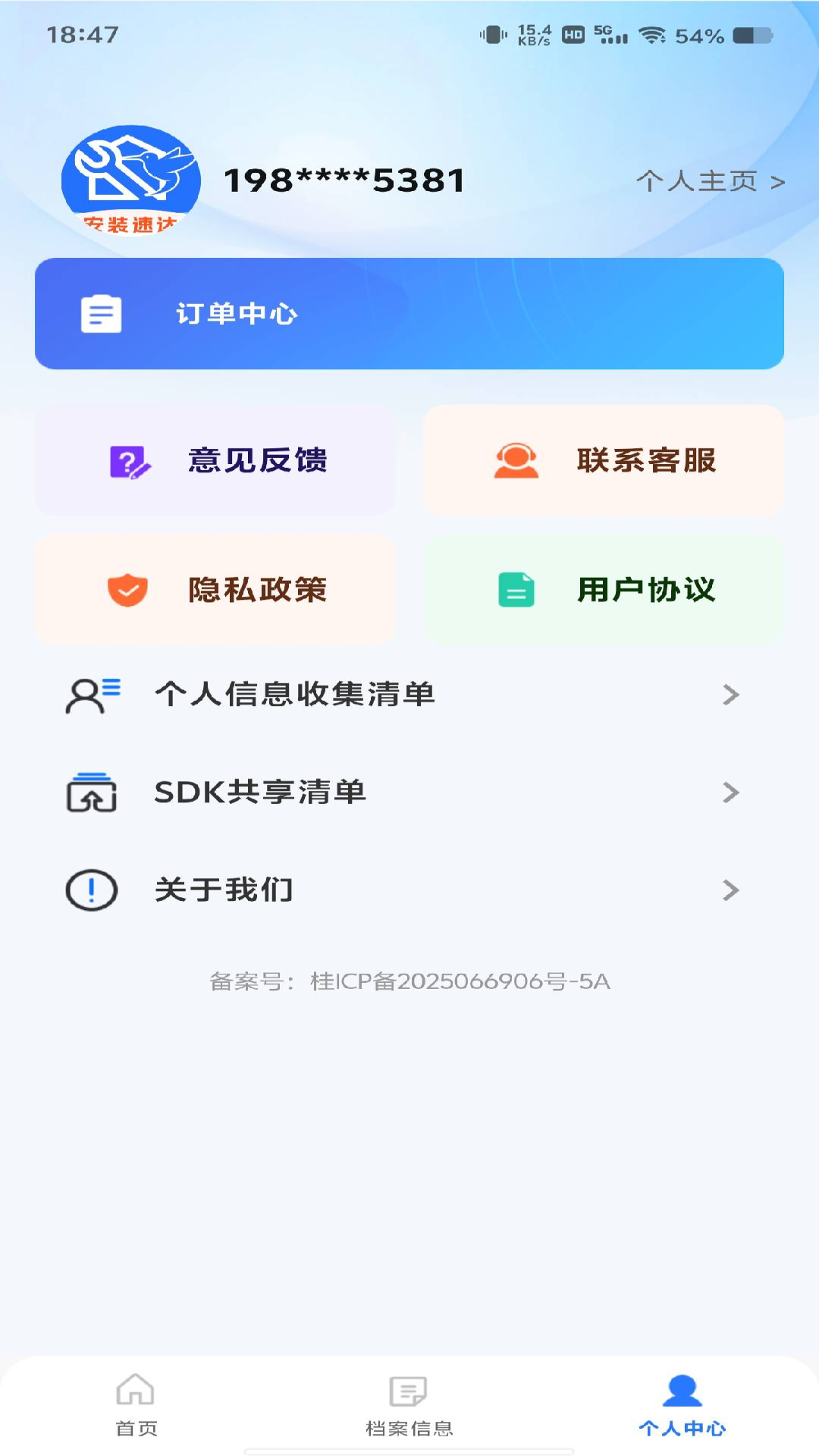The width and height of the screenshot is (819, 1456).
Task: Click the 订单中心 clipboard icon
Action: tap(99, 313)
